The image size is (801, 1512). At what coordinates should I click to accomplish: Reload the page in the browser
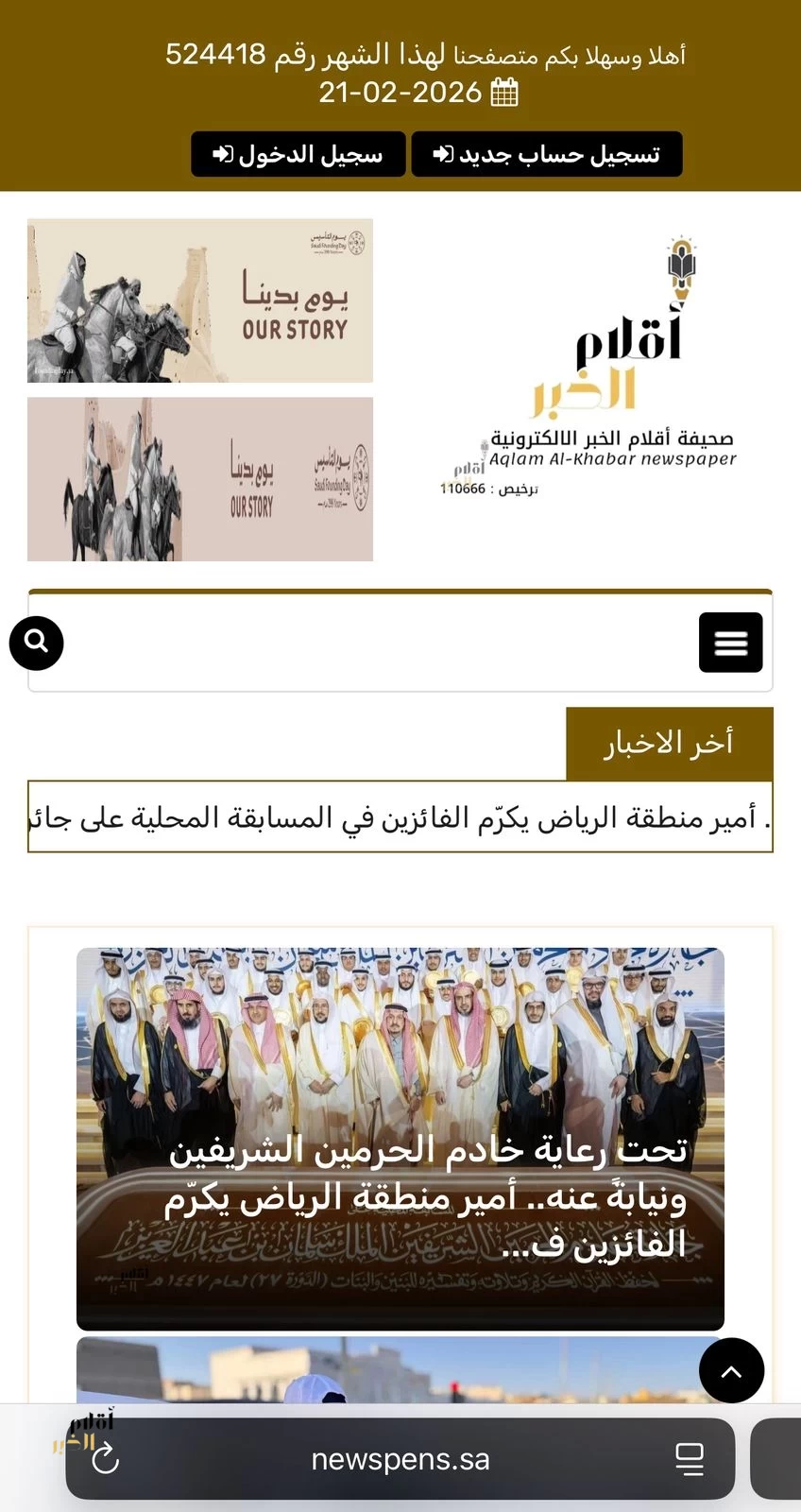[x=106, y=1458]
